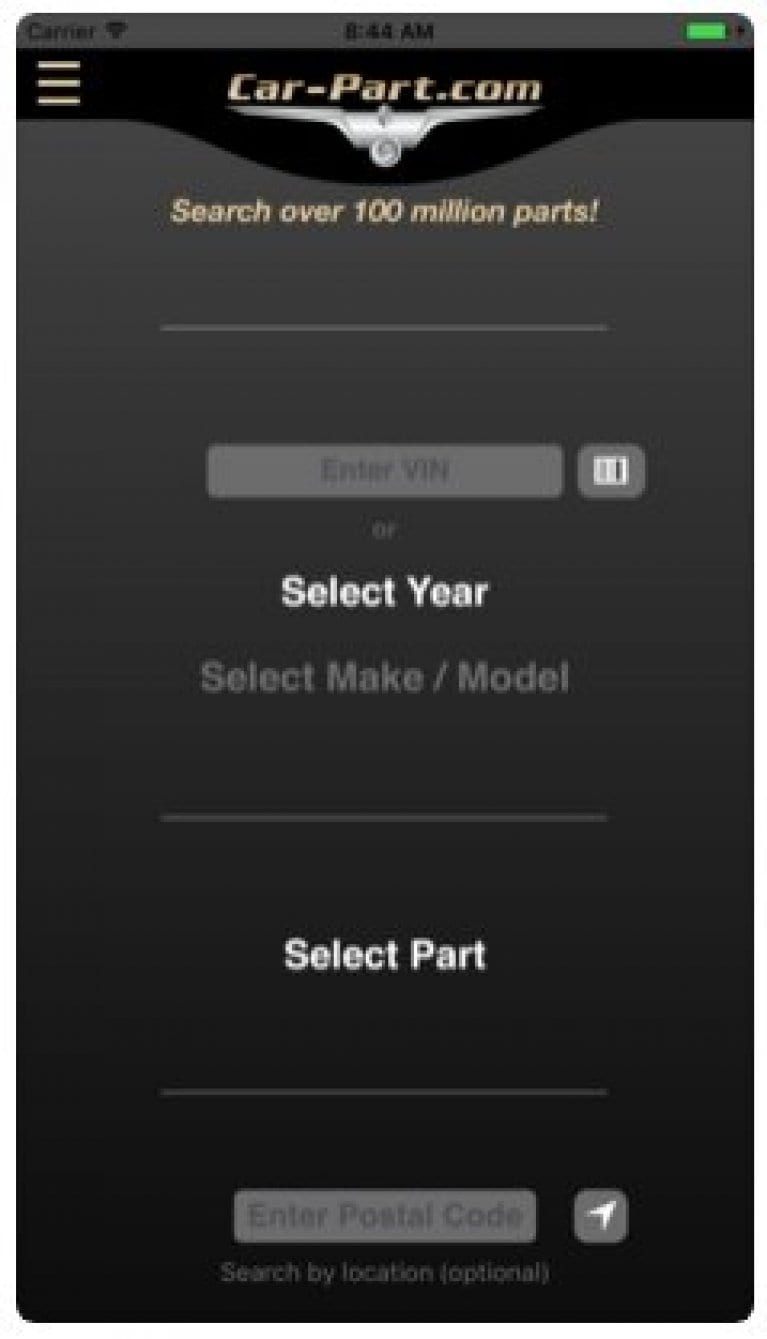Viewport: 767px width, 1339px height.
Task: Click the 'Search over 100 million parts!' banner
Action: click(x=386, y=210)
